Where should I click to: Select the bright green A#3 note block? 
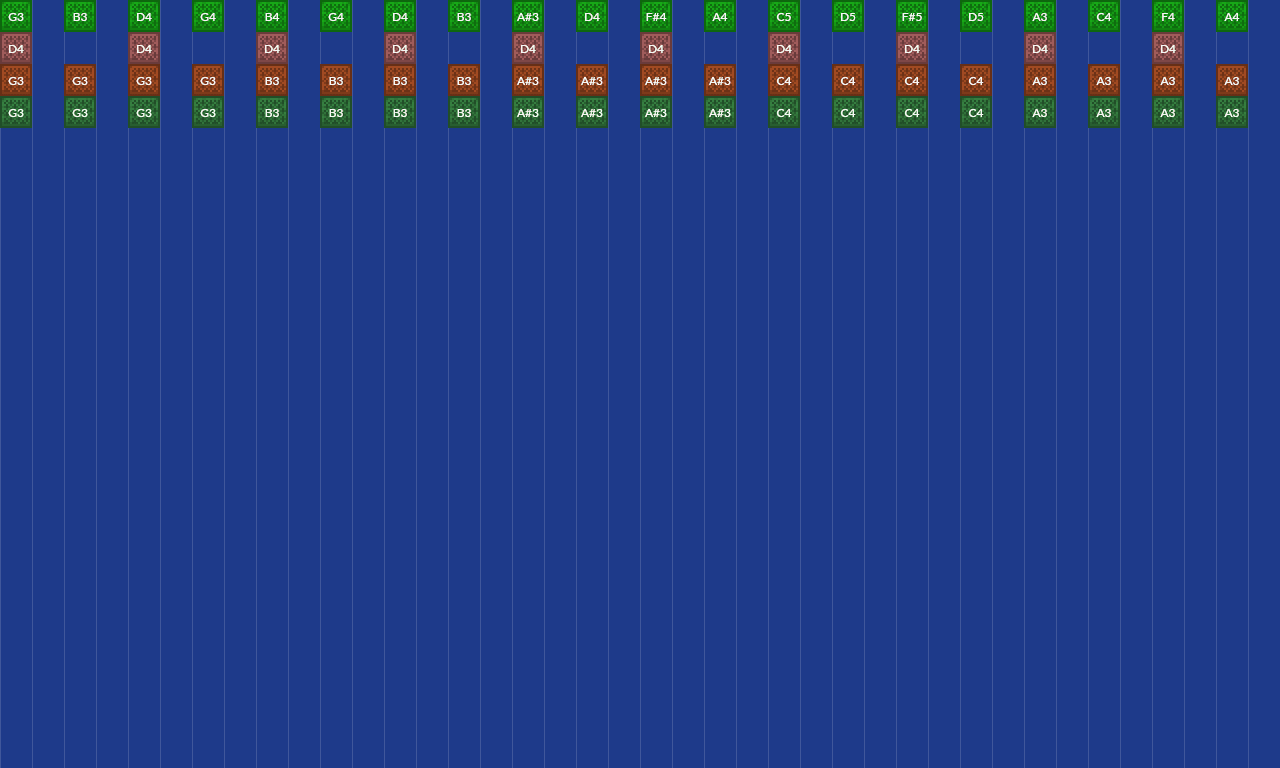pos(528,17)
